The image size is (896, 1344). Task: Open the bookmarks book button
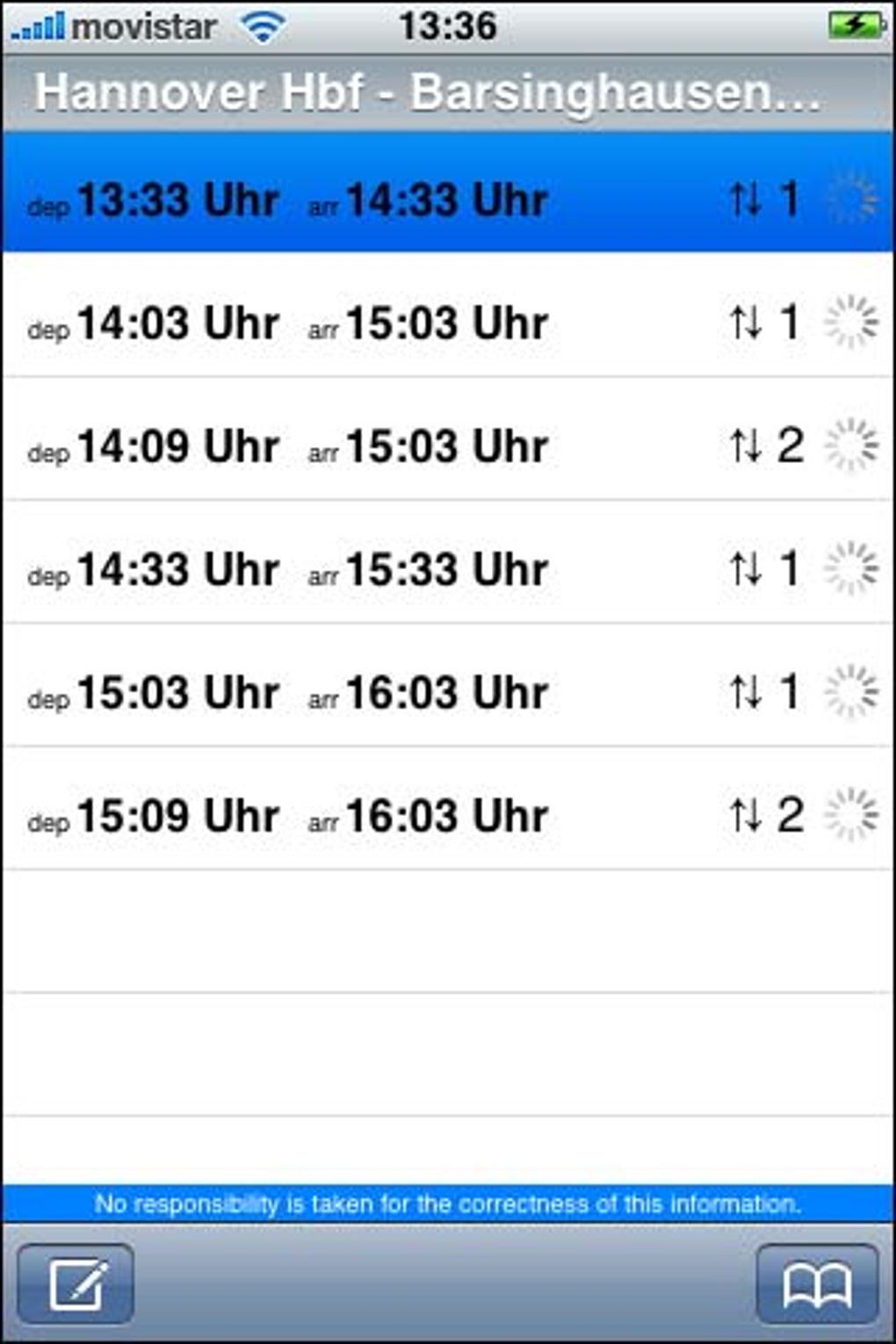pyautogui.click(x=817, y=1283)
